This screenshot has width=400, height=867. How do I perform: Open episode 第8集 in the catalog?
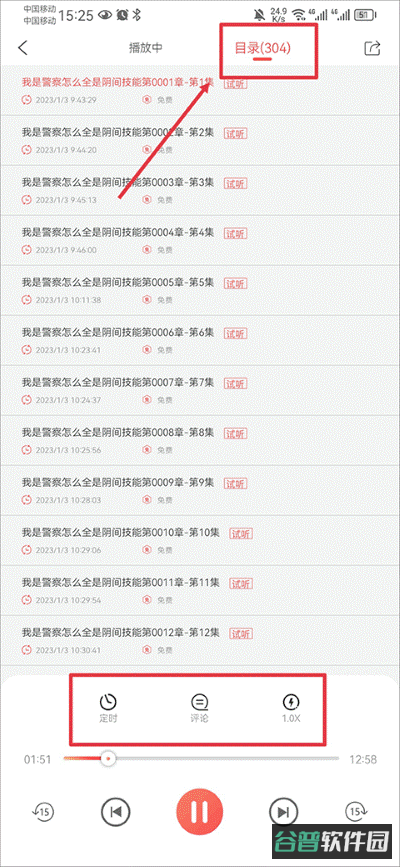coord(200,441)
